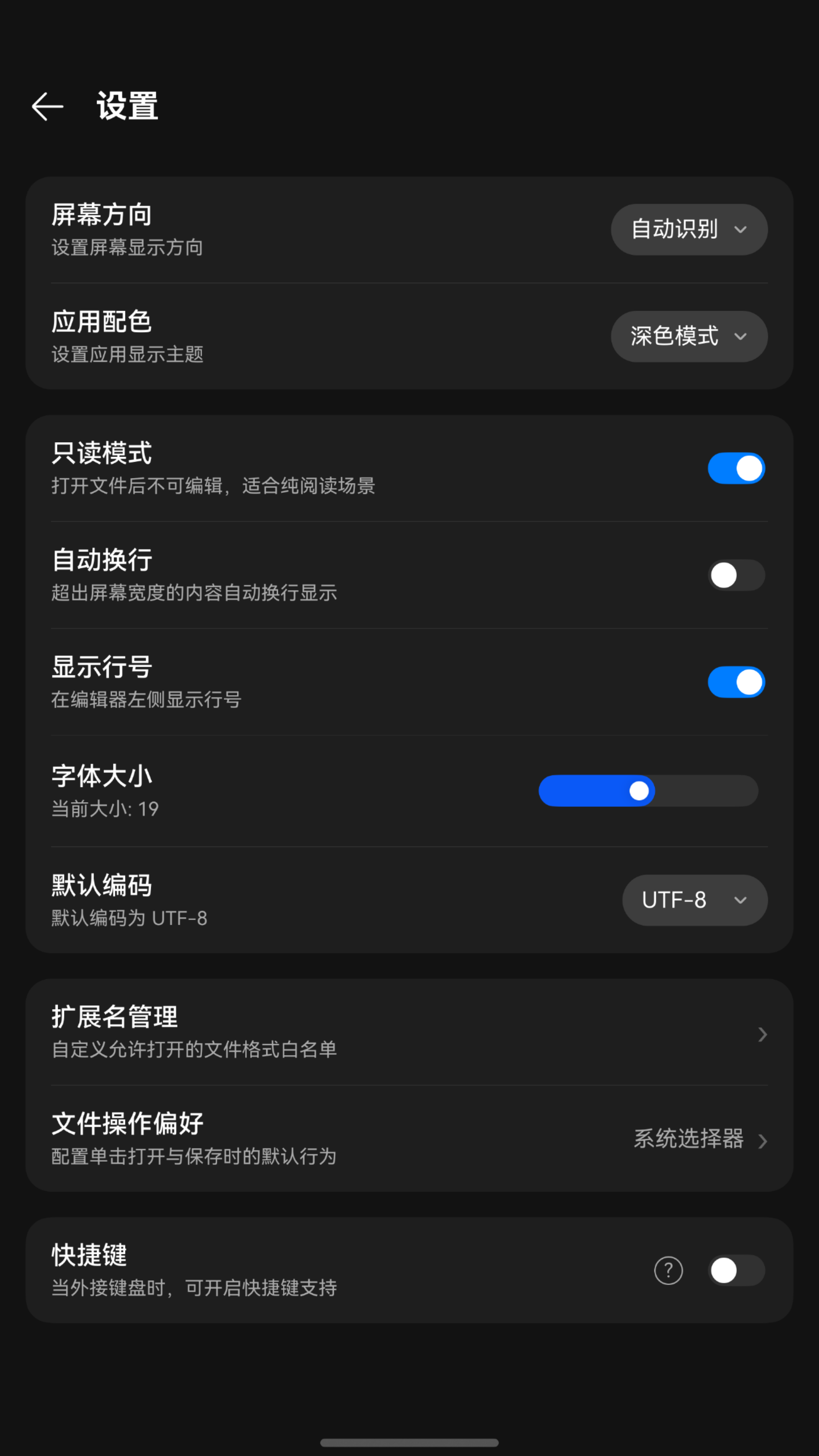Disable the 只读模式 read-only switch
This screenshot has height=1456, width=819.
coord(737,467)
